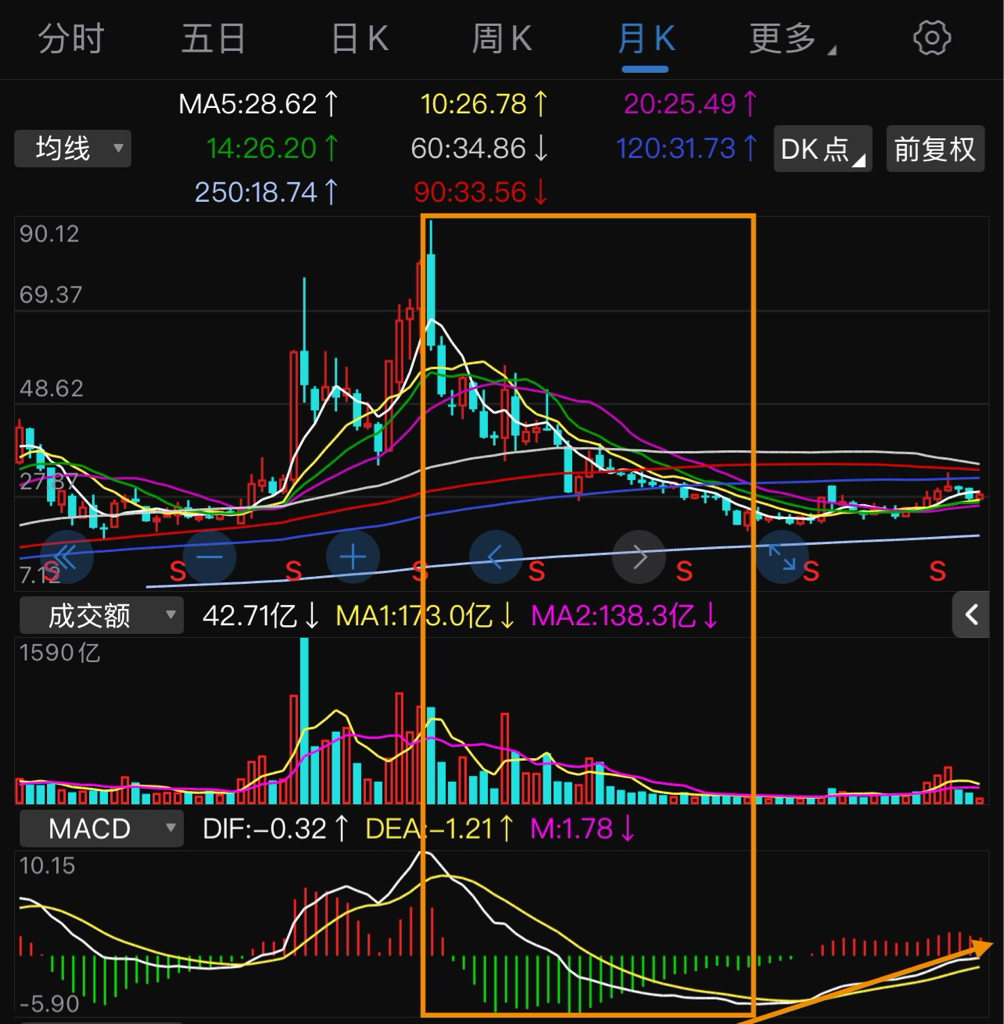Click the DK点 signal button
1004x1024 pixels.
coord(820,148)
